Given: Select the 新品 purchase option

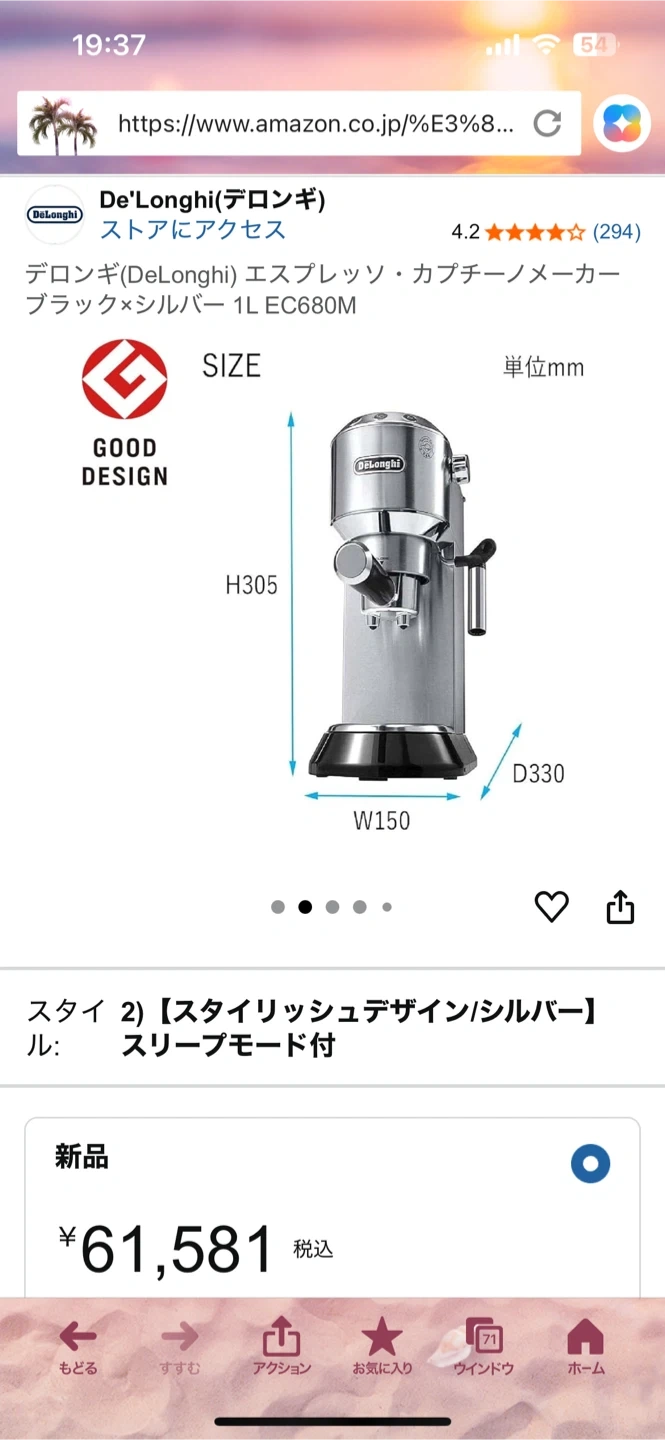Looking at the screenshot, I should [590, 1164].
